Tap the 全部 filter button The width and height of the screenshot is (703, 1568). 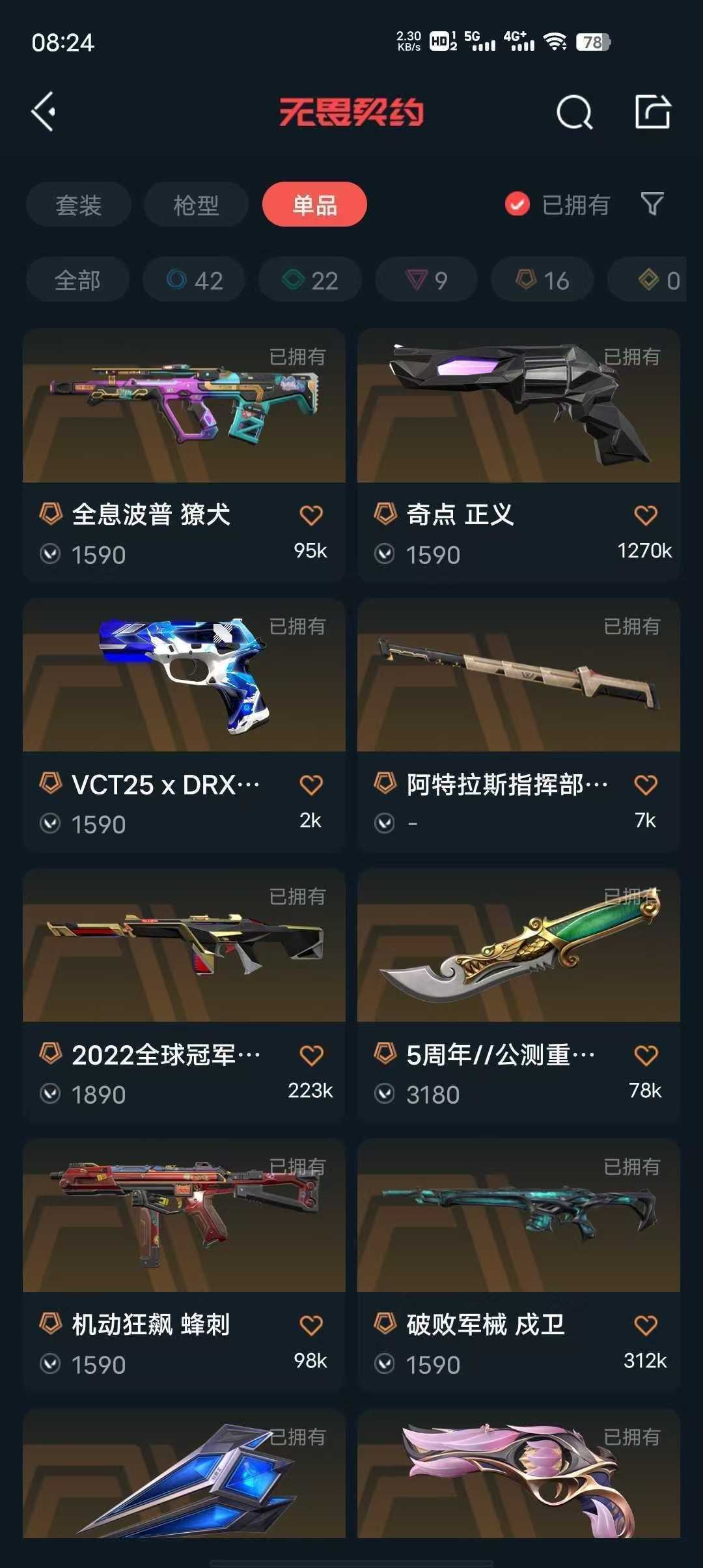(78, 280)
